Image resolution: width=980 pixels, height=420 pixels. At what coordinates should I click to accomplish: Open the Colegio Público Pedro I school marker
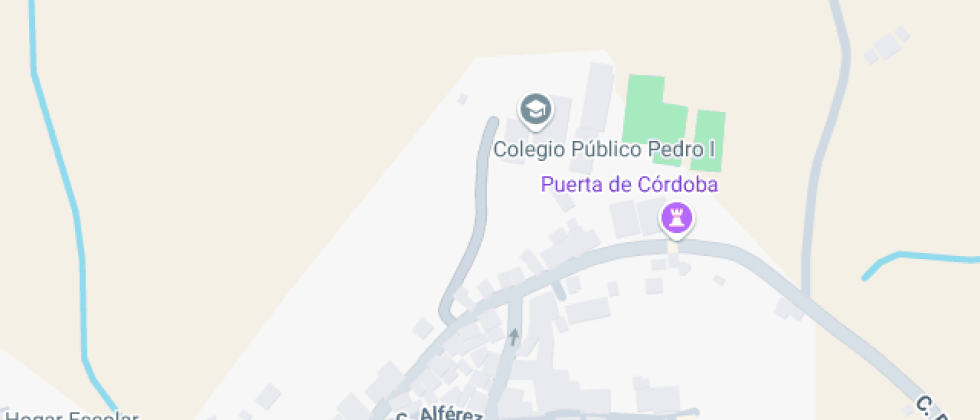(x=535, y=110)
